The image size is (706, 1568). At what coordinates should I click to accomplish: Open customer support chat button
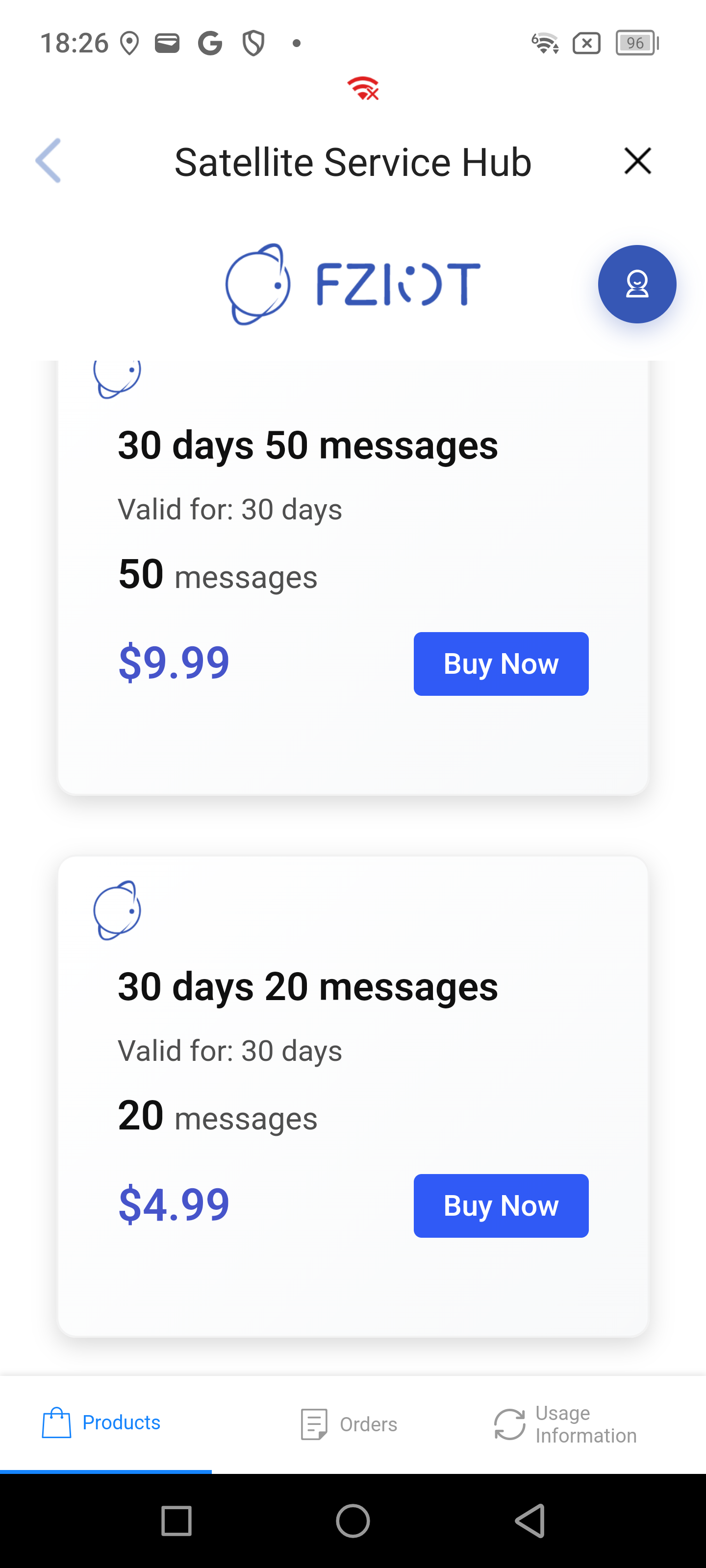tap(636, 284)
